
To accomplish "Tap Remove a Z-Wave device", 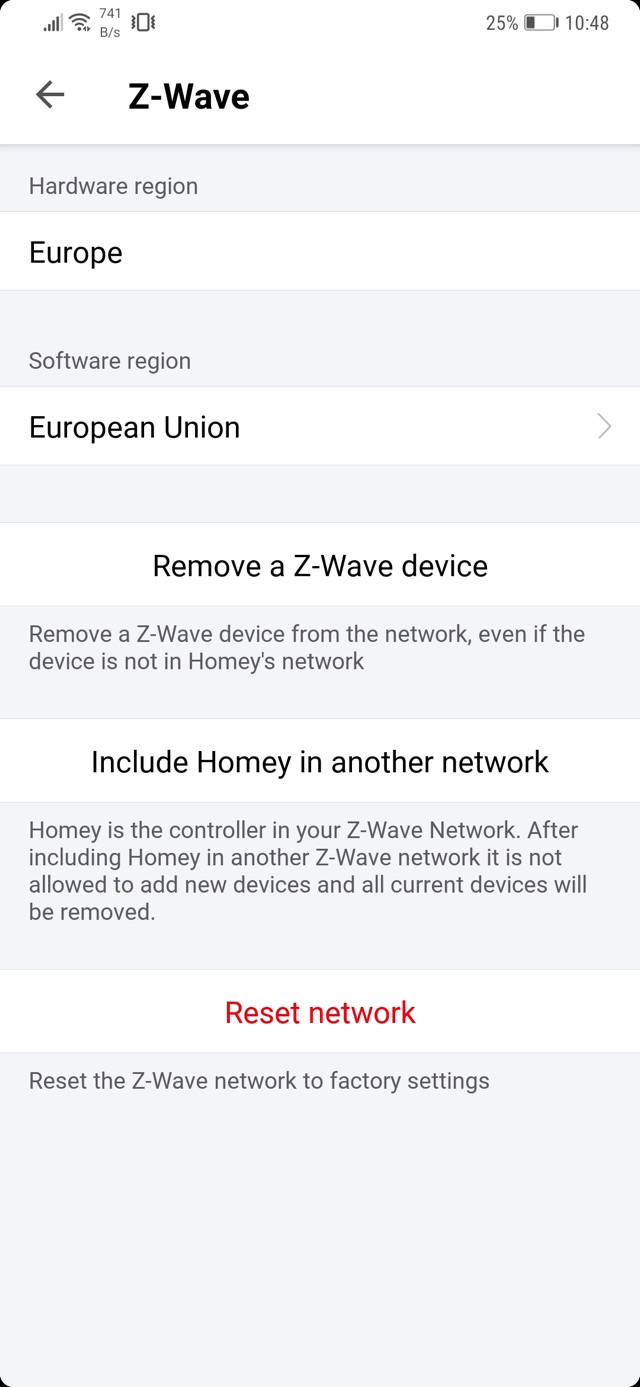I will click(x=320, y=566).
